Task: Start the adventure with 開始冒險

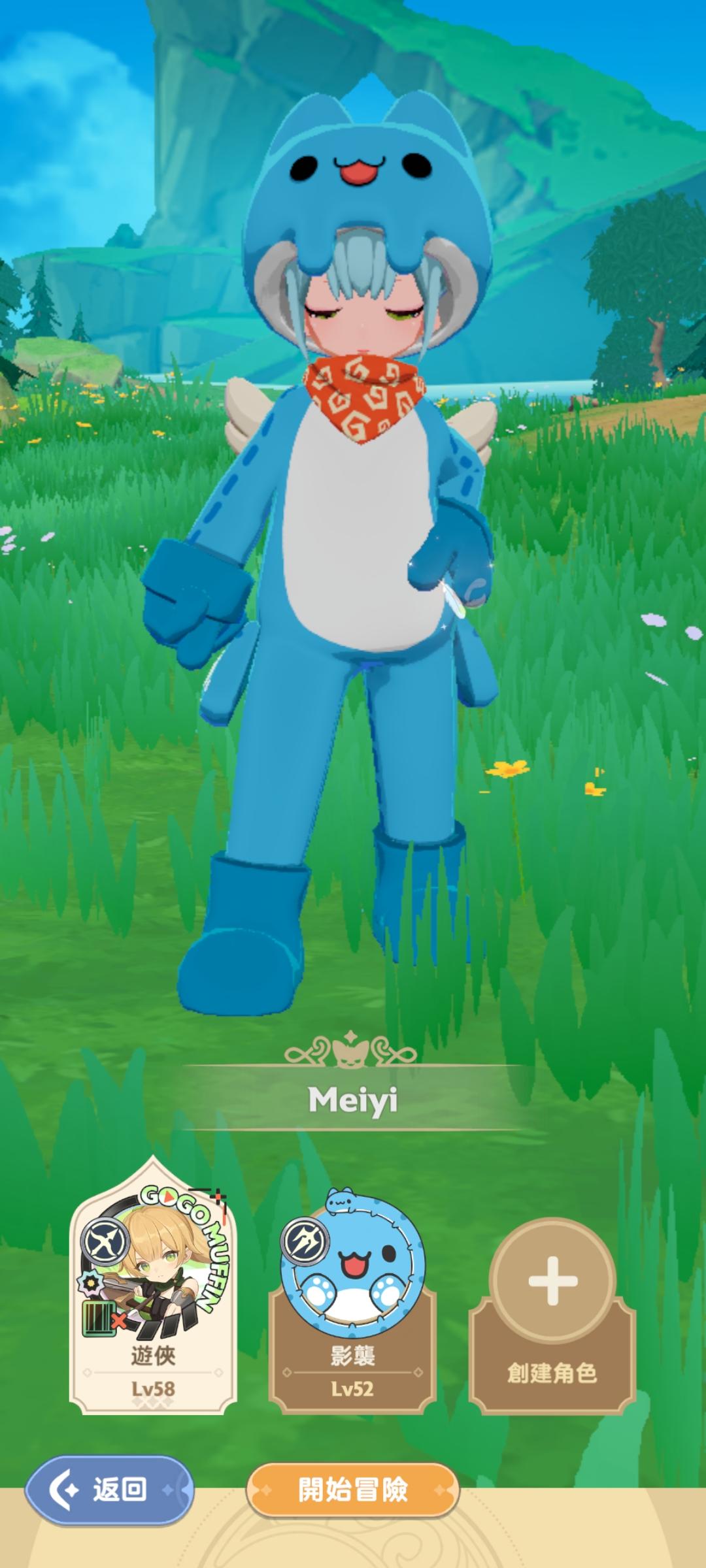Action: pos(353,1490)
